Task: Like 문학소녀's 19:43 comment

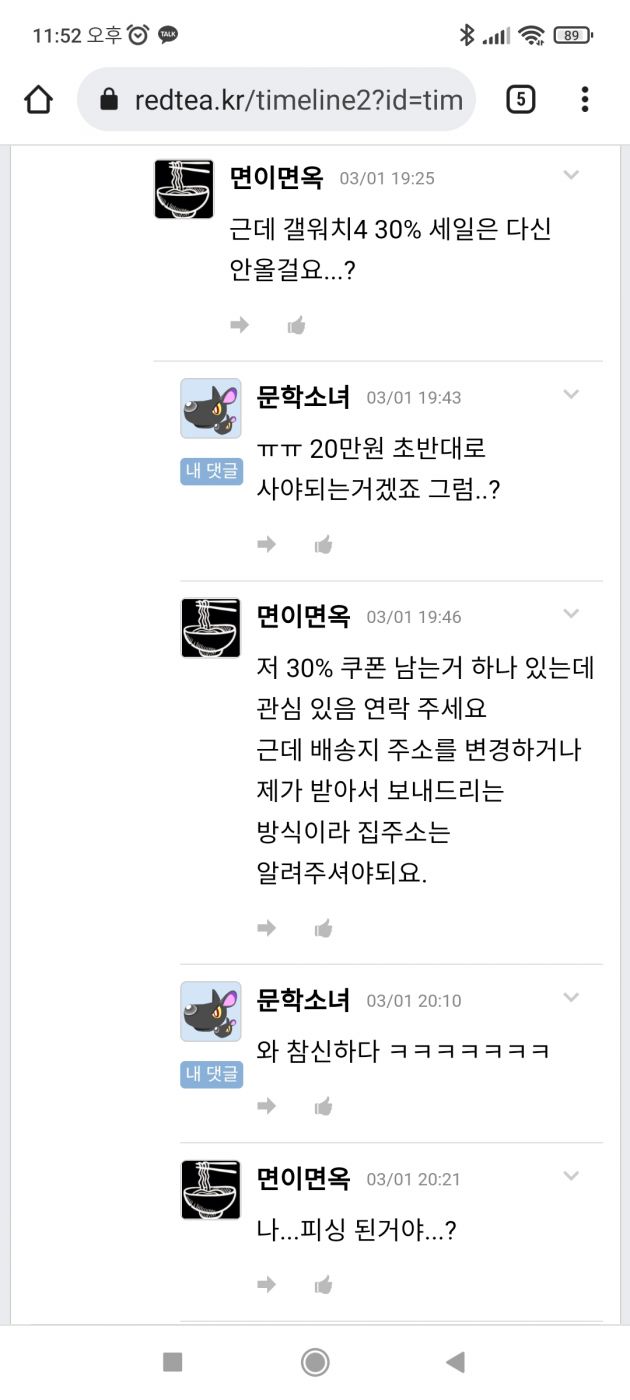Action: coord(323,545)
